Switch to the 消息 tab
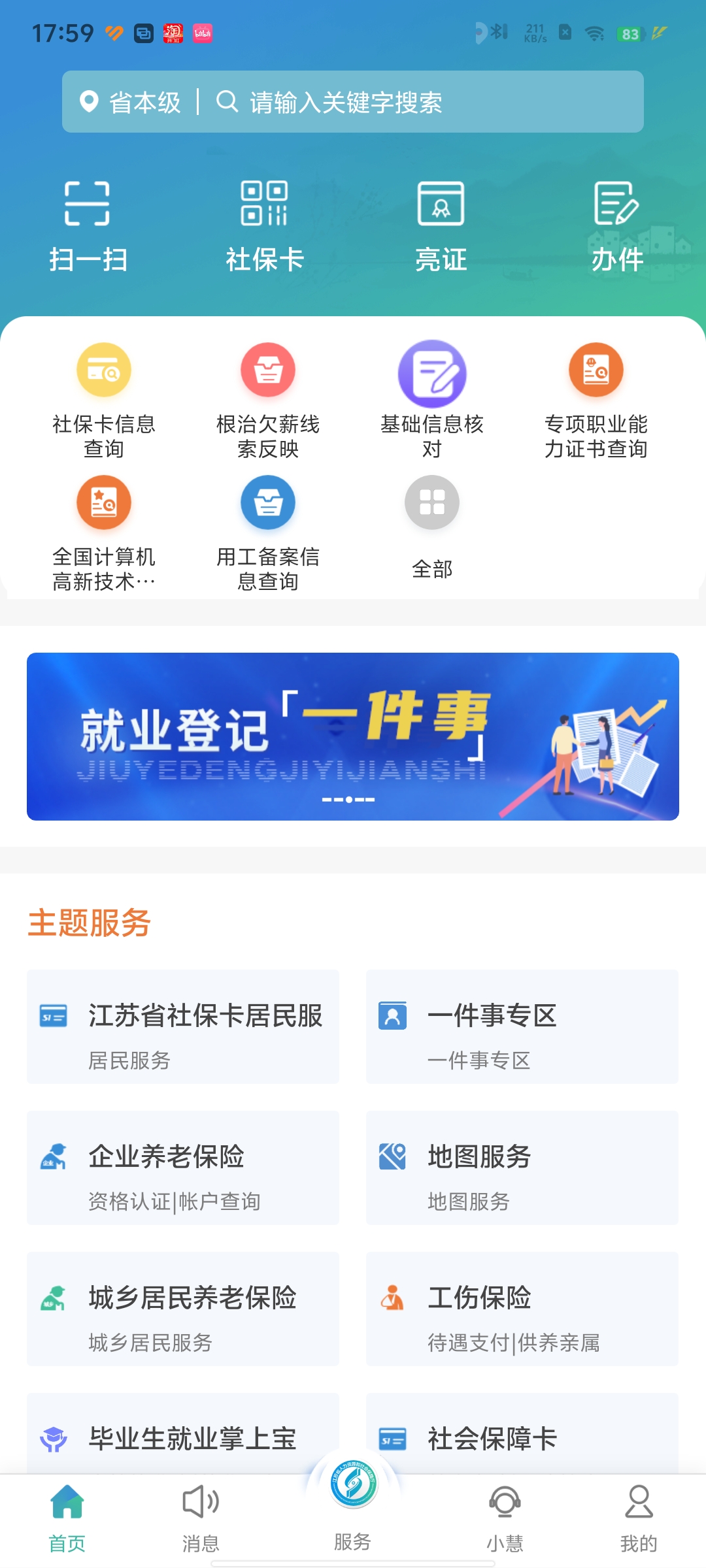Viewport: 706px width, 1568px height. [201, 1518]
